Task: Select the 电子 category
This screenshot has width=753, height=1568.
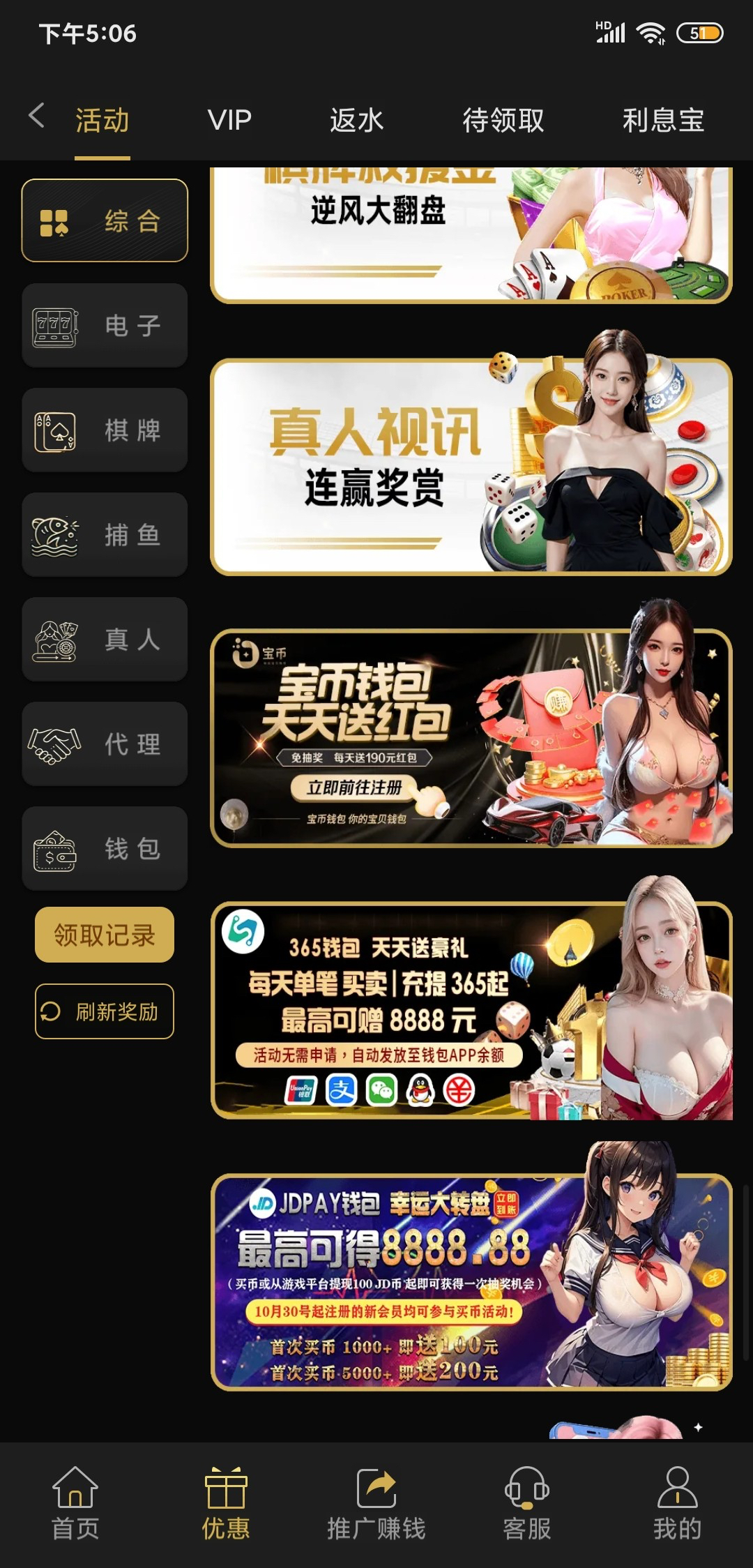Action: pos(105,325)
